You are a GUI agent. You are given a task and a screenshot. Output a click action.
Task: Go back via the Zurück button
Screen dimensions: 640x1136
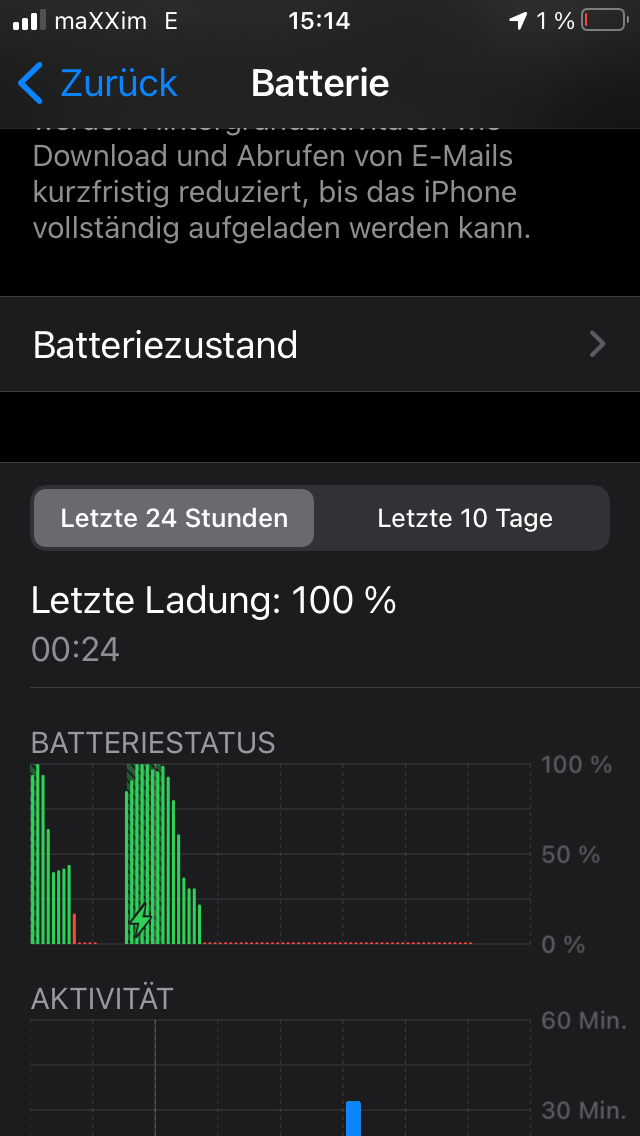click(x=98, y=83)
